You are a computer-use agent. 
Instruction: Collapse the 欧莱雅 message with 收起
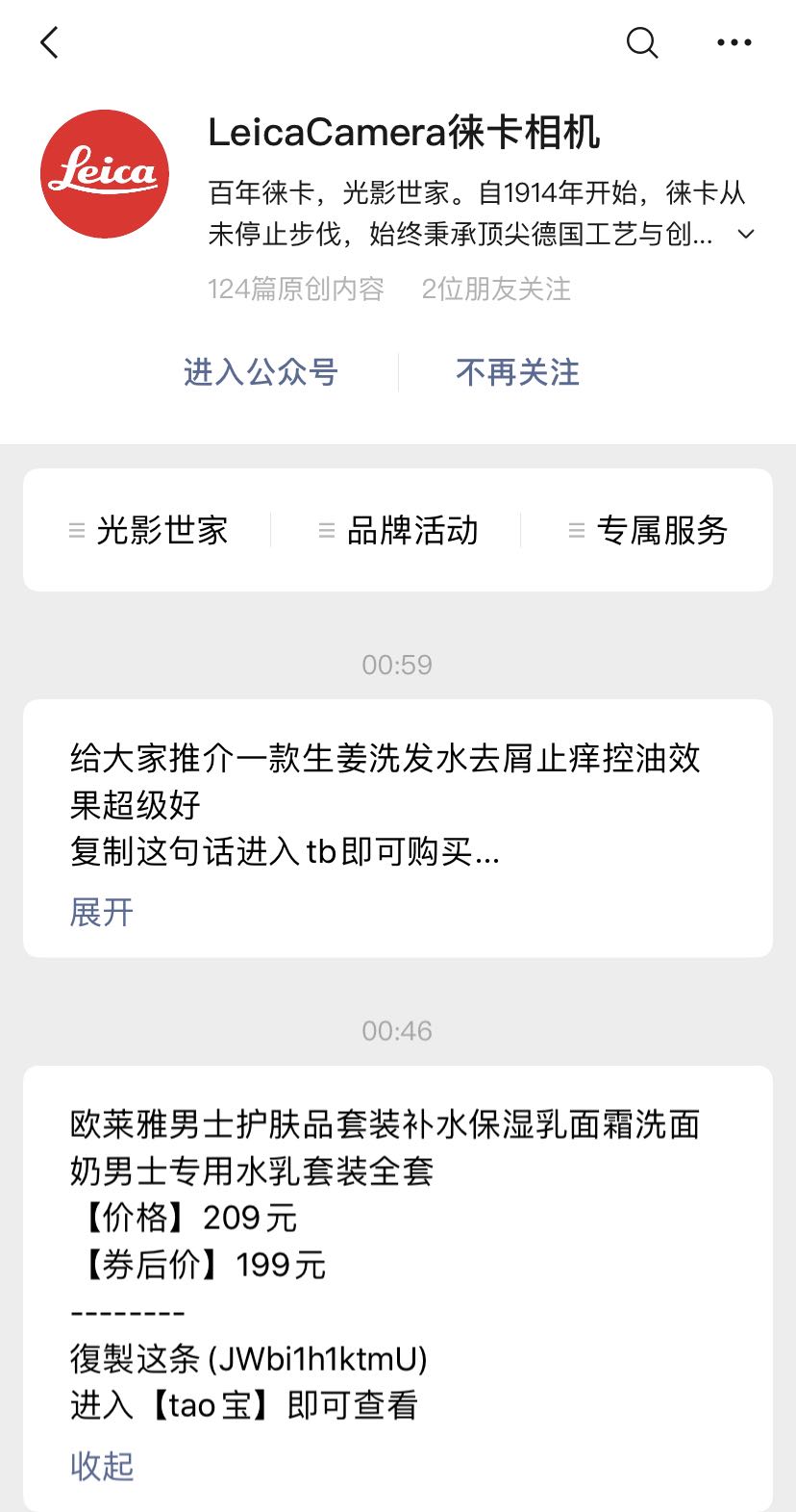(102, 1466)
